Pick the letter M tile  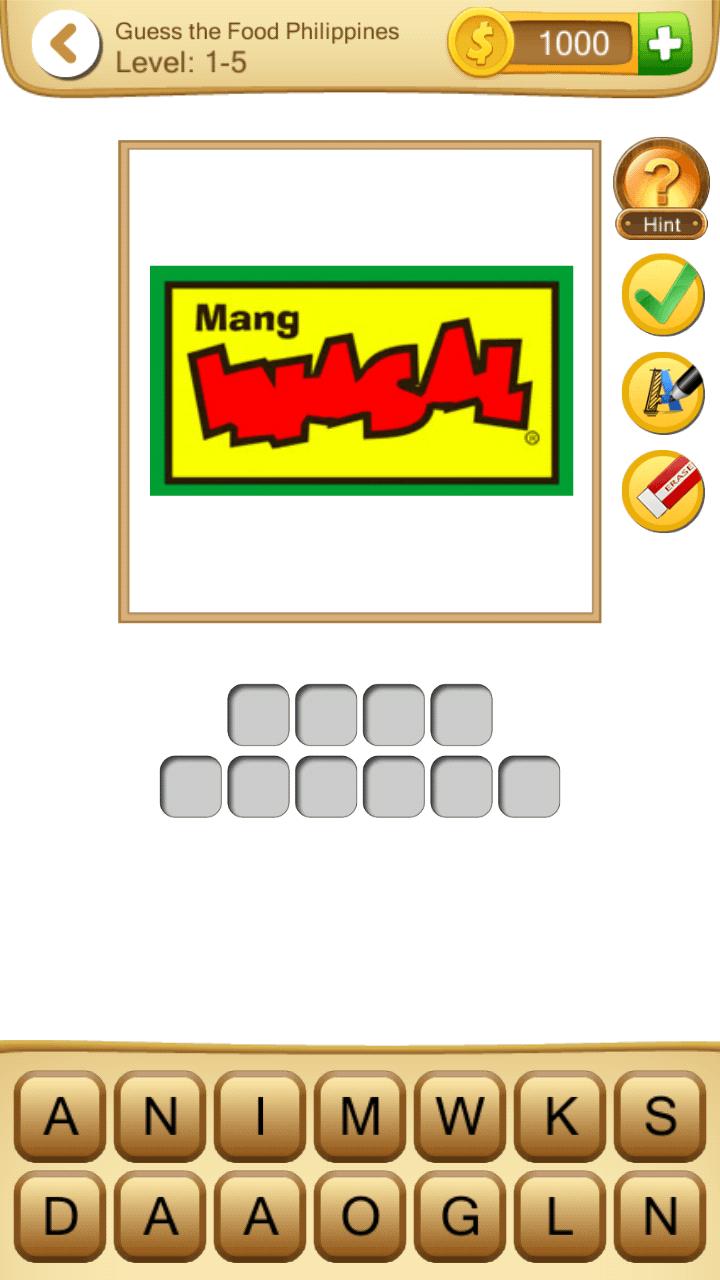(360, 1116)
